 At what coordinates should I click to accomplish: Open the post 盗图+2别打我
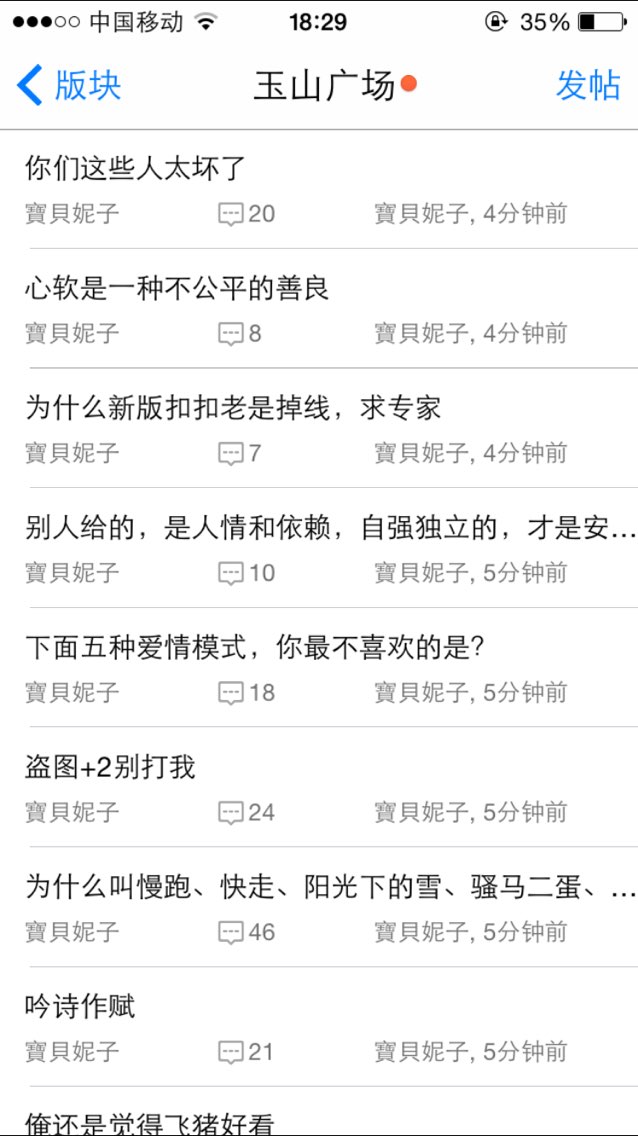click(x=110, y=768)
